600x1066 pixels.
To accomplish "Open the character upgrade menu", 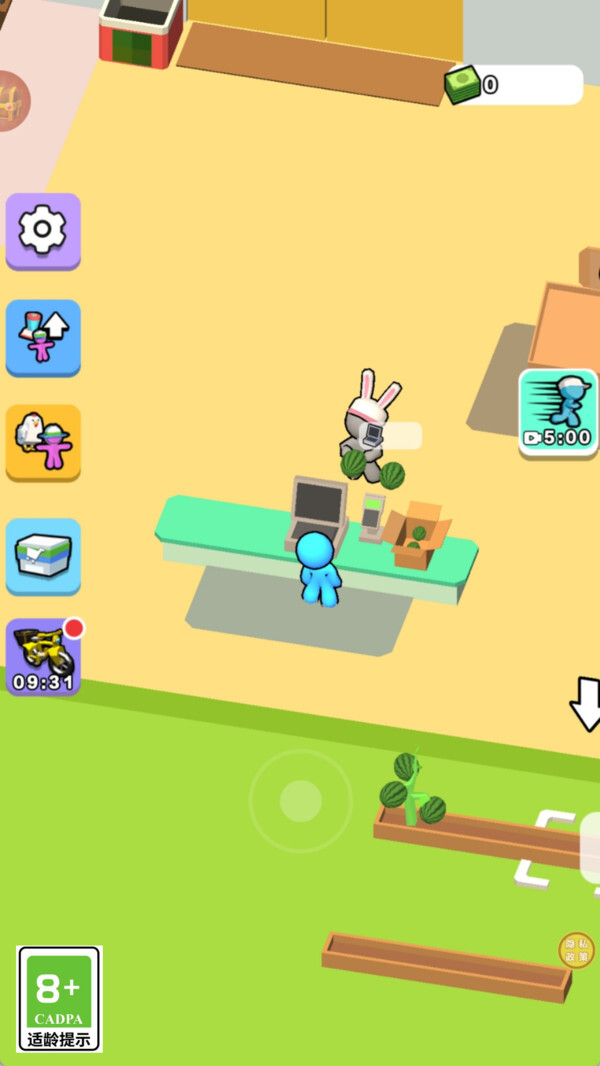I will pos(43,337).
